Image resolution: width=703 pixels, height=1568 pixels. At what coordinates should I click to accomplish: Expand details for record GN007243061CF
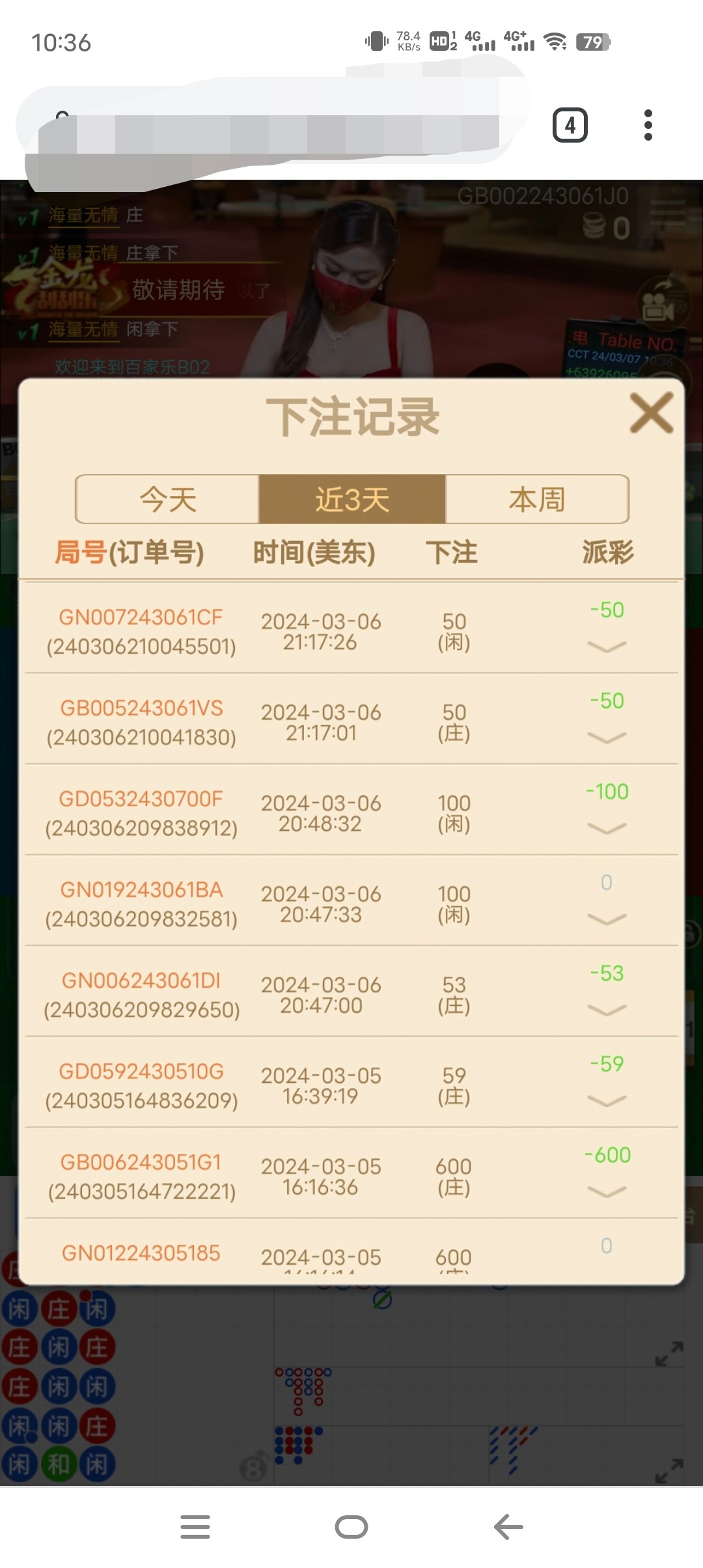607,646
